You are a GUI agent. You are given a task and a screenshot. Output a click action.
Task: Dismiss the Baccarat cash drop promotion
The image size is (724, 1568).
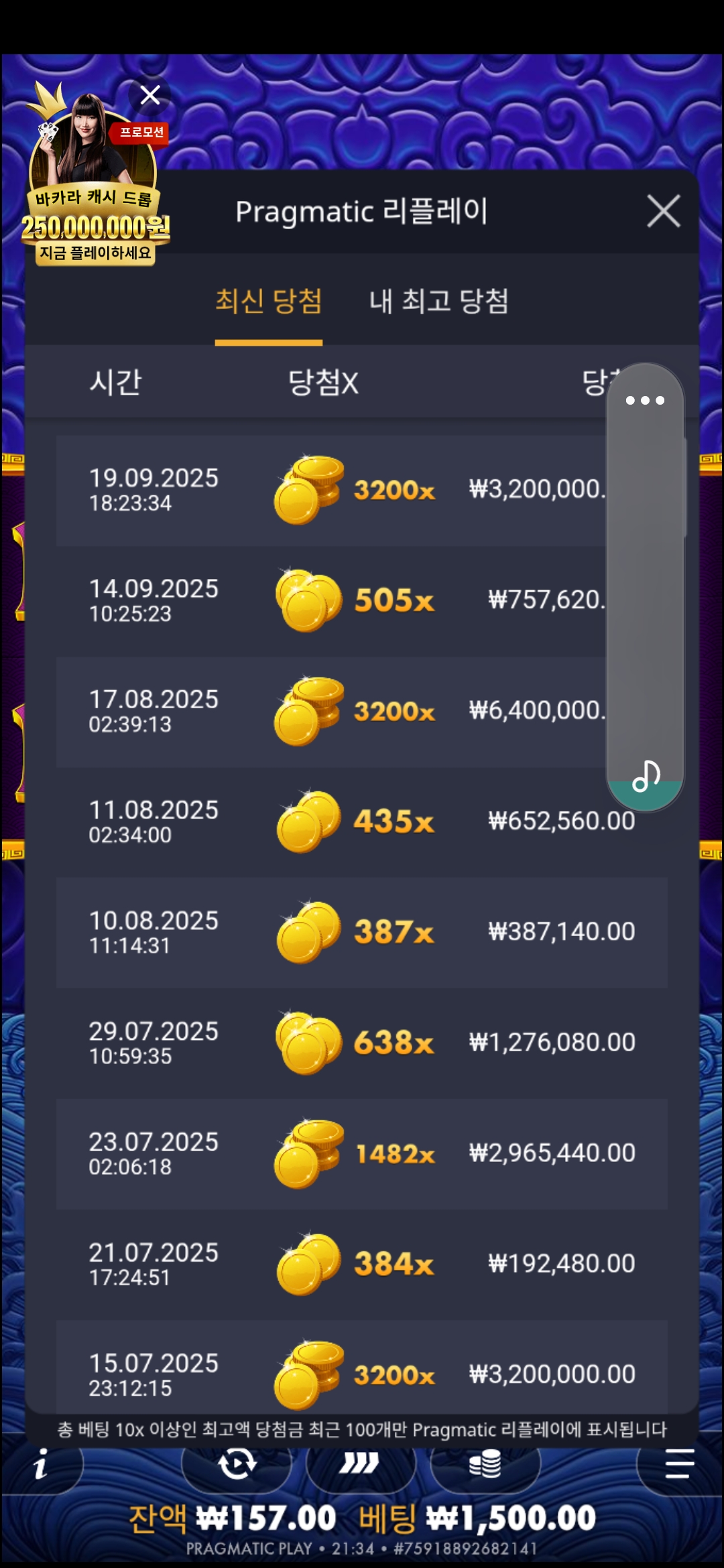(x=150, y=95)
